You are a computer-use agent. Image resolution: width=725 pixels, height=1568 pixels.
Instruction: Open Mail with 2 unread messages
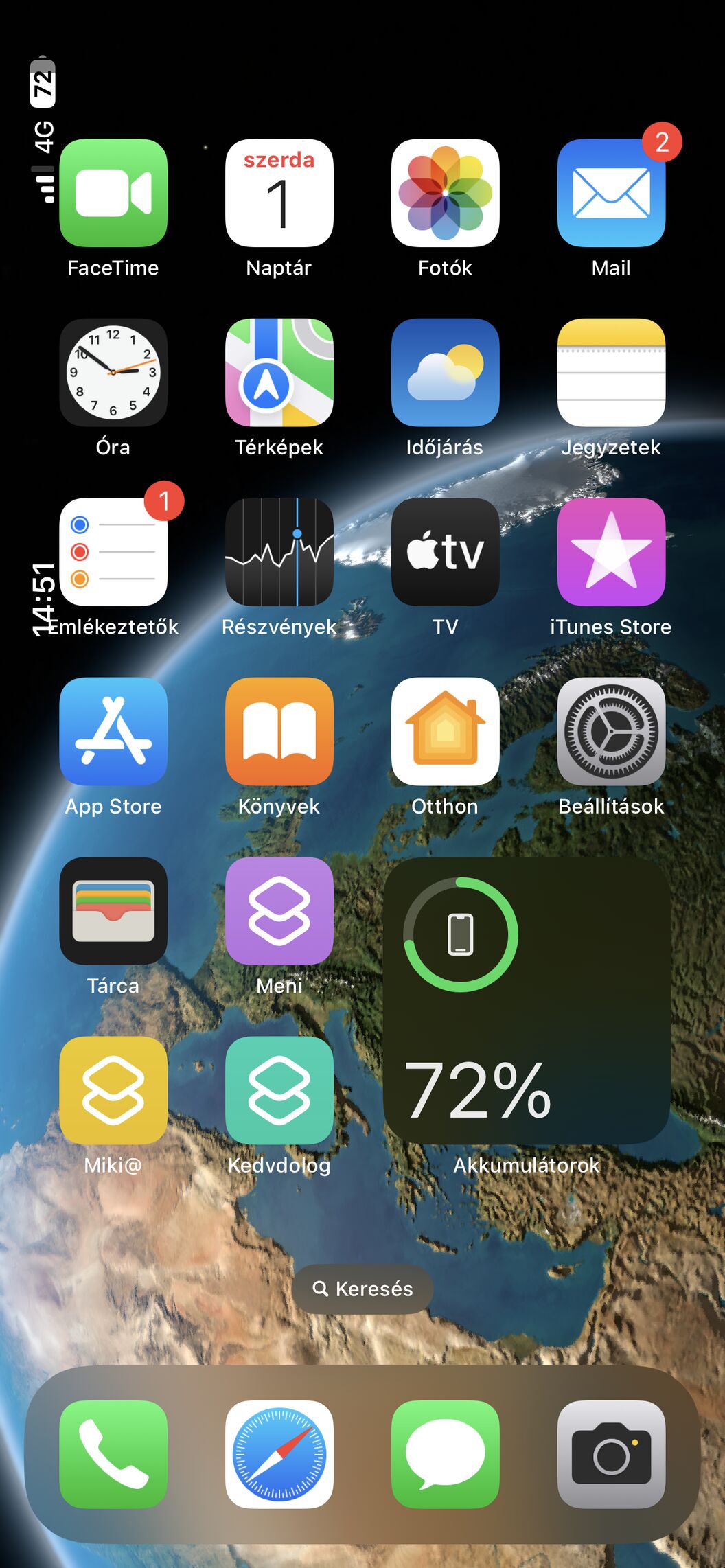(x=612, y=193)
